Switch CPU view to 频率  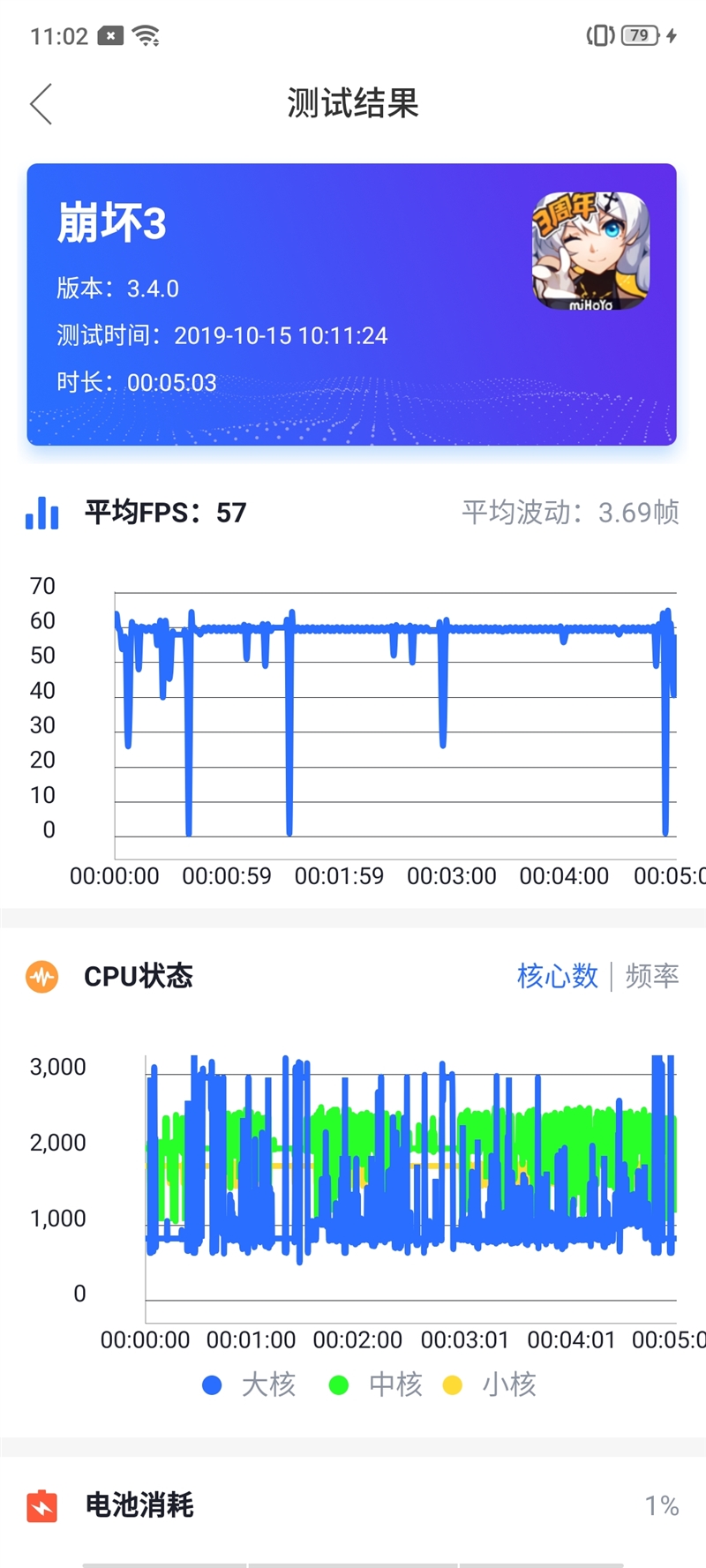tap(650, 977)
